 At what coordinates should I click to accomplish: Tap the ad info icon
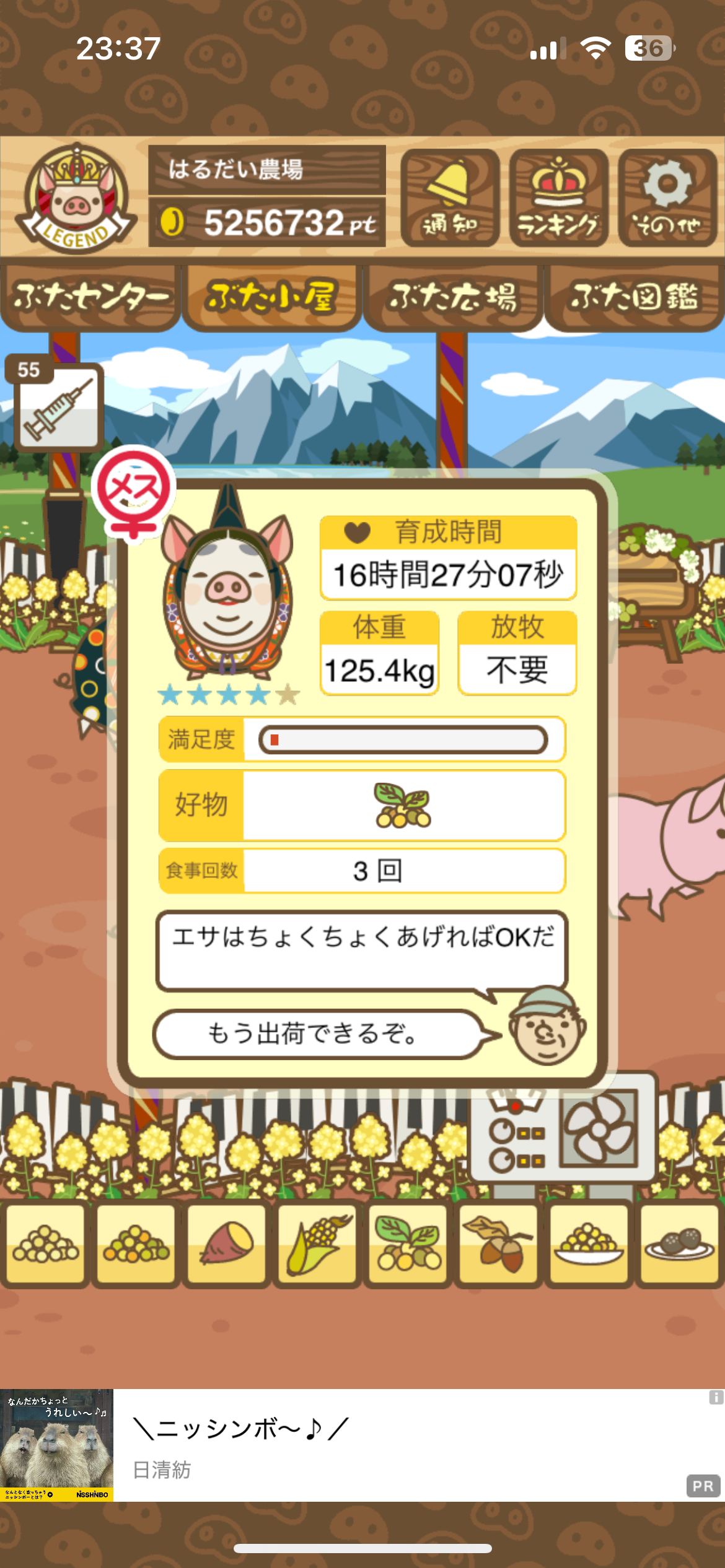716,1398
